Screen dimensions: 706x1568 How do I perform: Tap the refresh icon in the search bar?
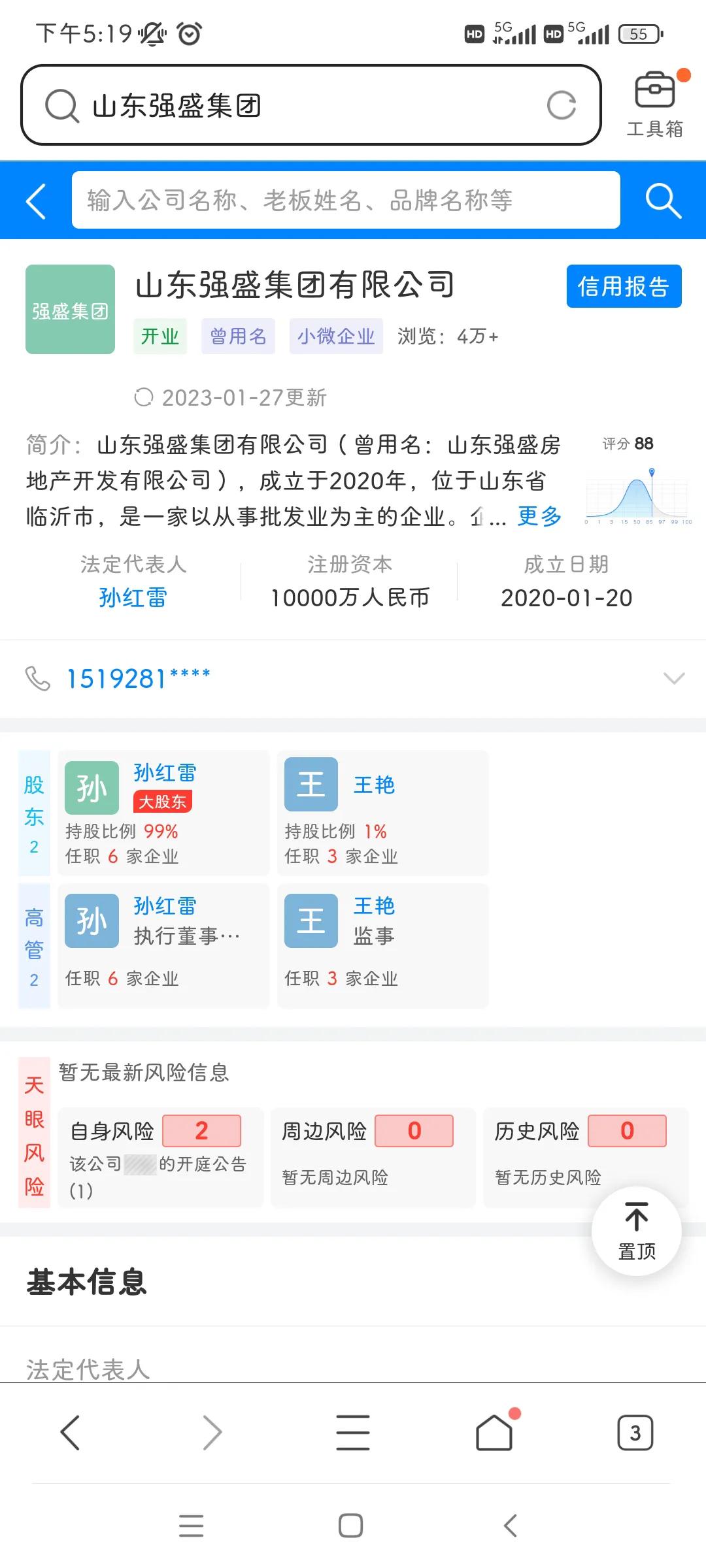click(x=561, y=105)
